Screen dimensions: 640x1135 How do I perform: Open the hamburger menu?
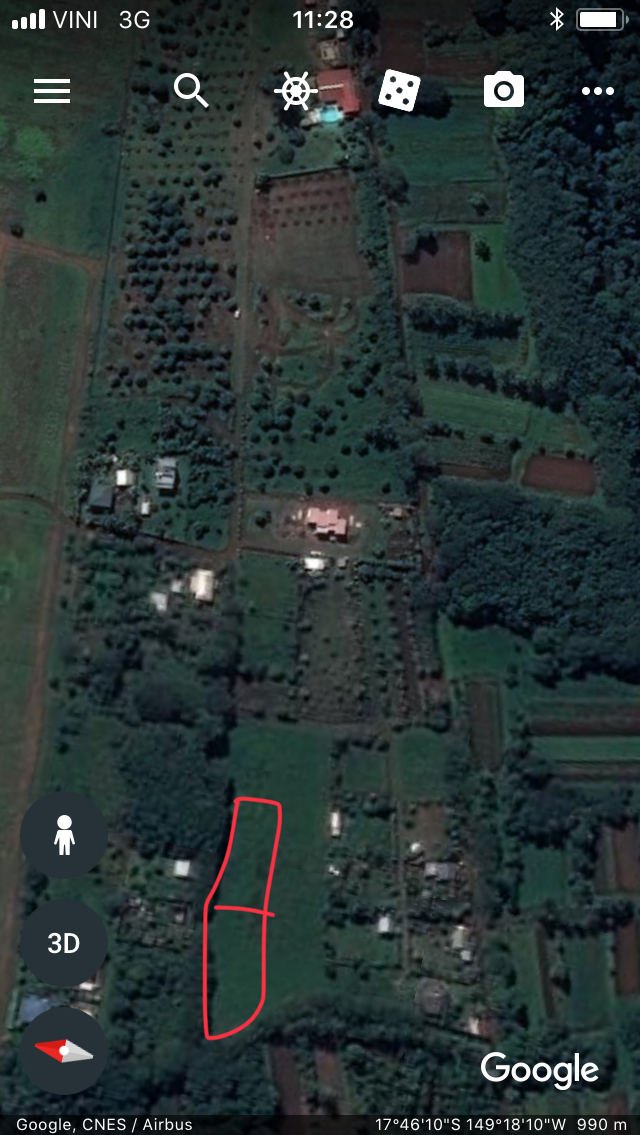[x=52, y=91]
